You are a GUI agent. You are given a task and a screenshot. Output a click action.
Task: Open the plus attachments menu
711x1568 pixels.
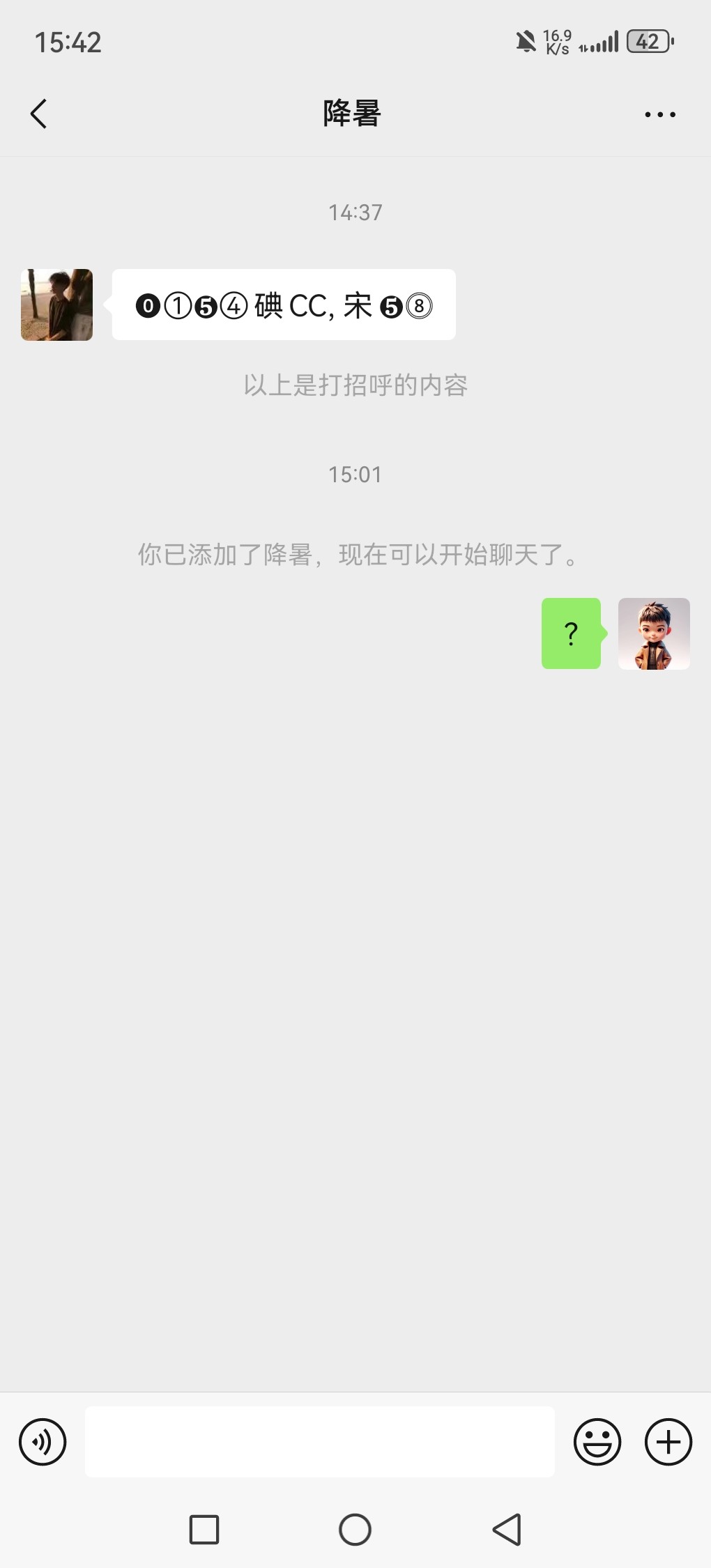(668, 1442)
